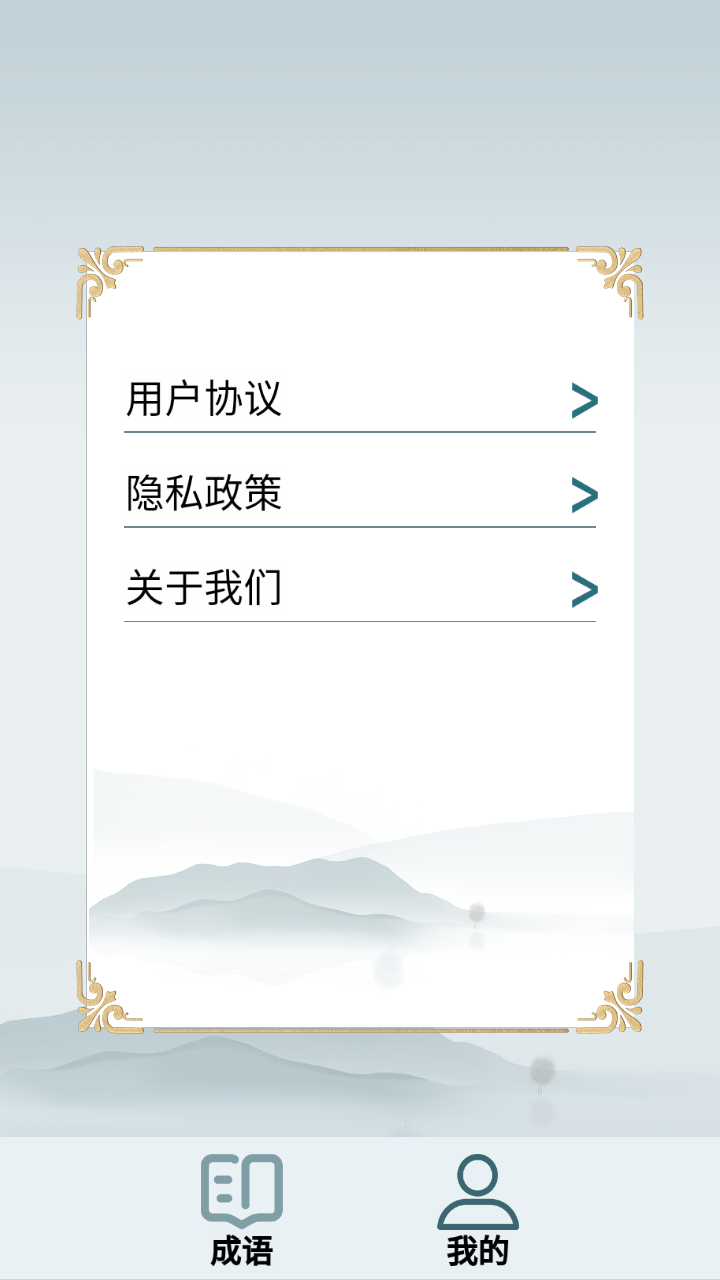Expand 隐私政策 using the arrow indicator
The height and width of the screenshot is (1280, 720).
(584, 495)
